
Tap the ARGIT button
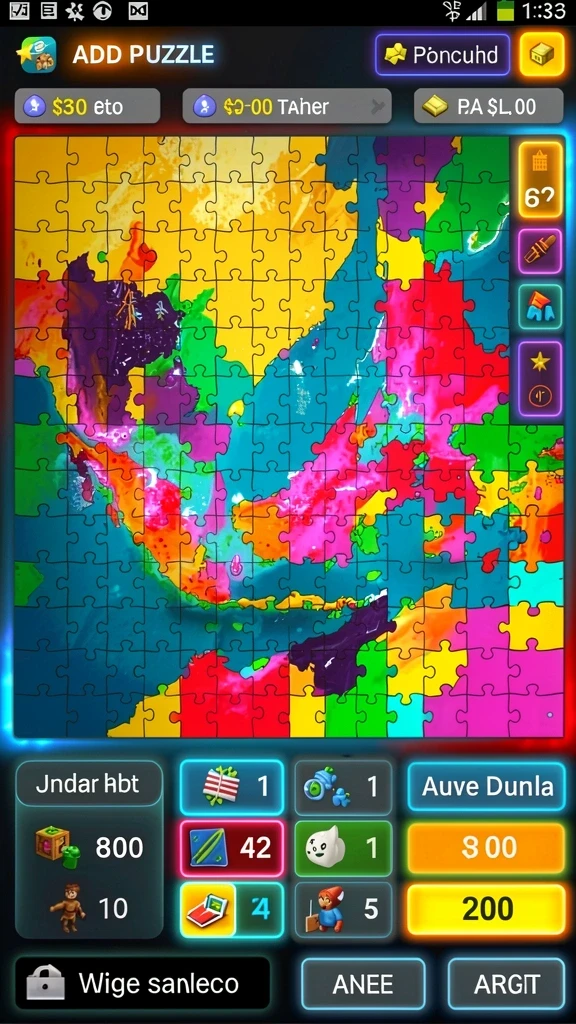point(506,984)
